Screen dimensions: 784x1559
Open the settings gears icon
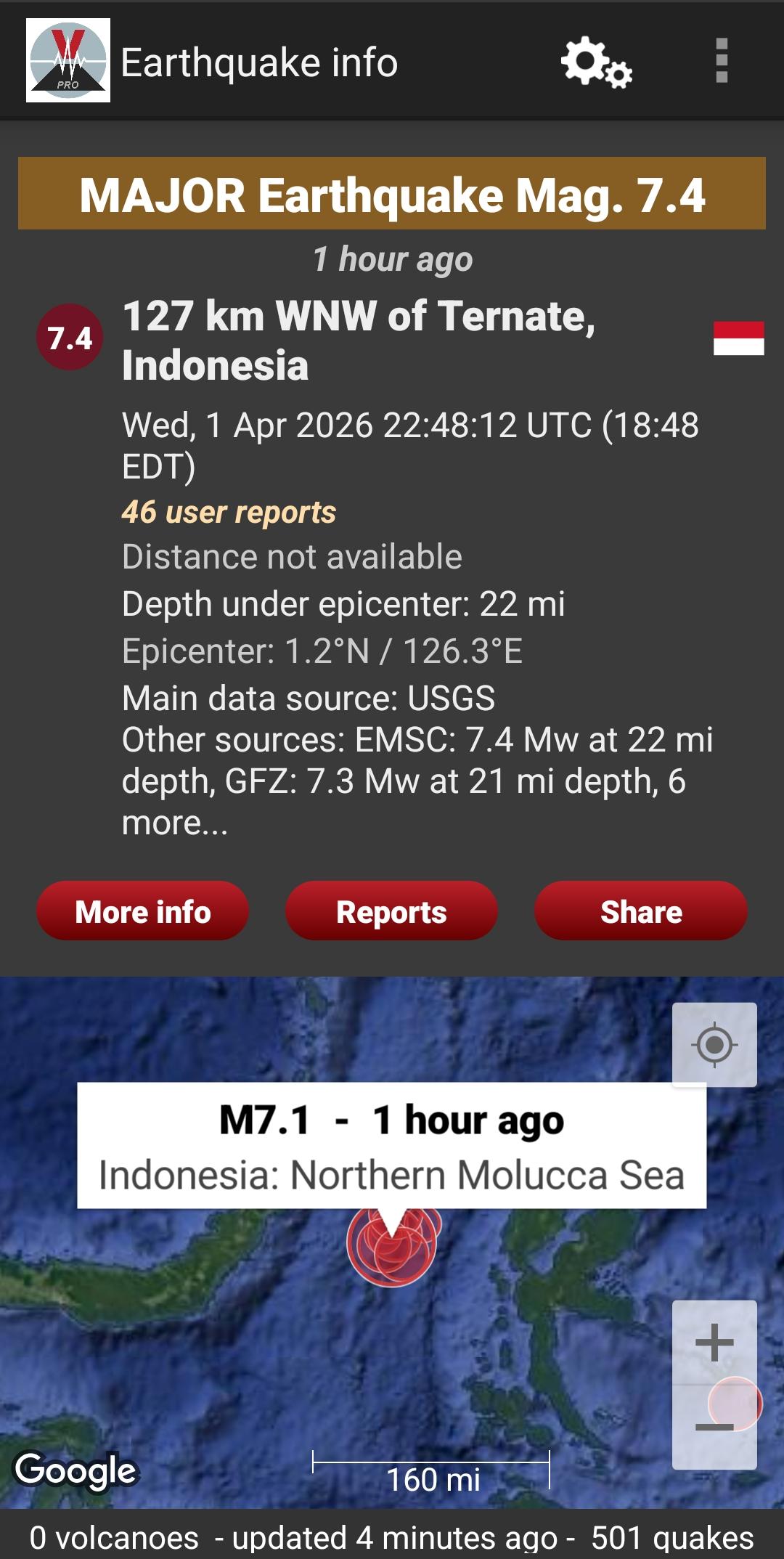[x=596, y=62]
